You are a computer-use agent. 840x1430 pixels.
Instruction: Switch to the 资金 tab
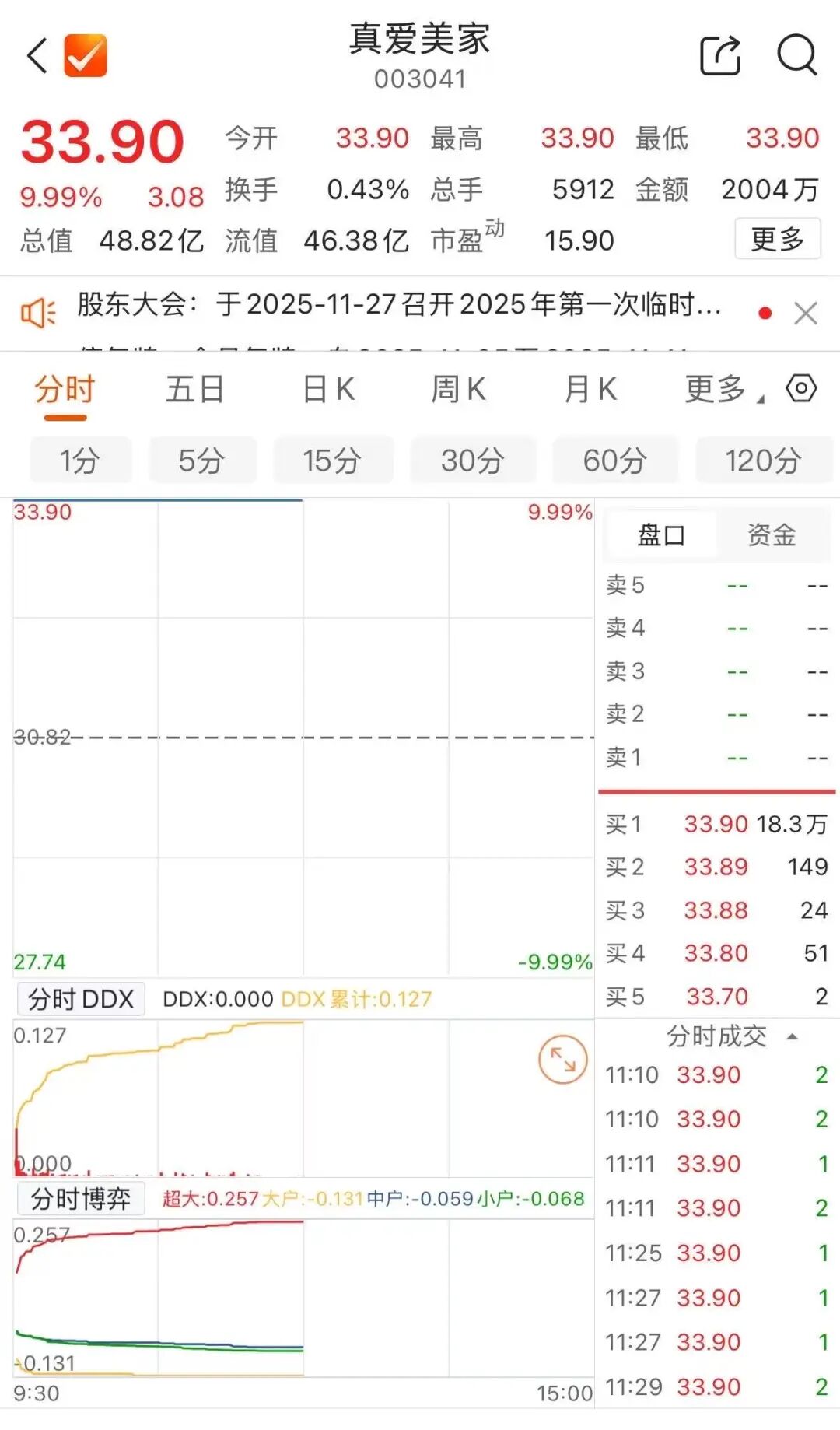pos(772,535)
